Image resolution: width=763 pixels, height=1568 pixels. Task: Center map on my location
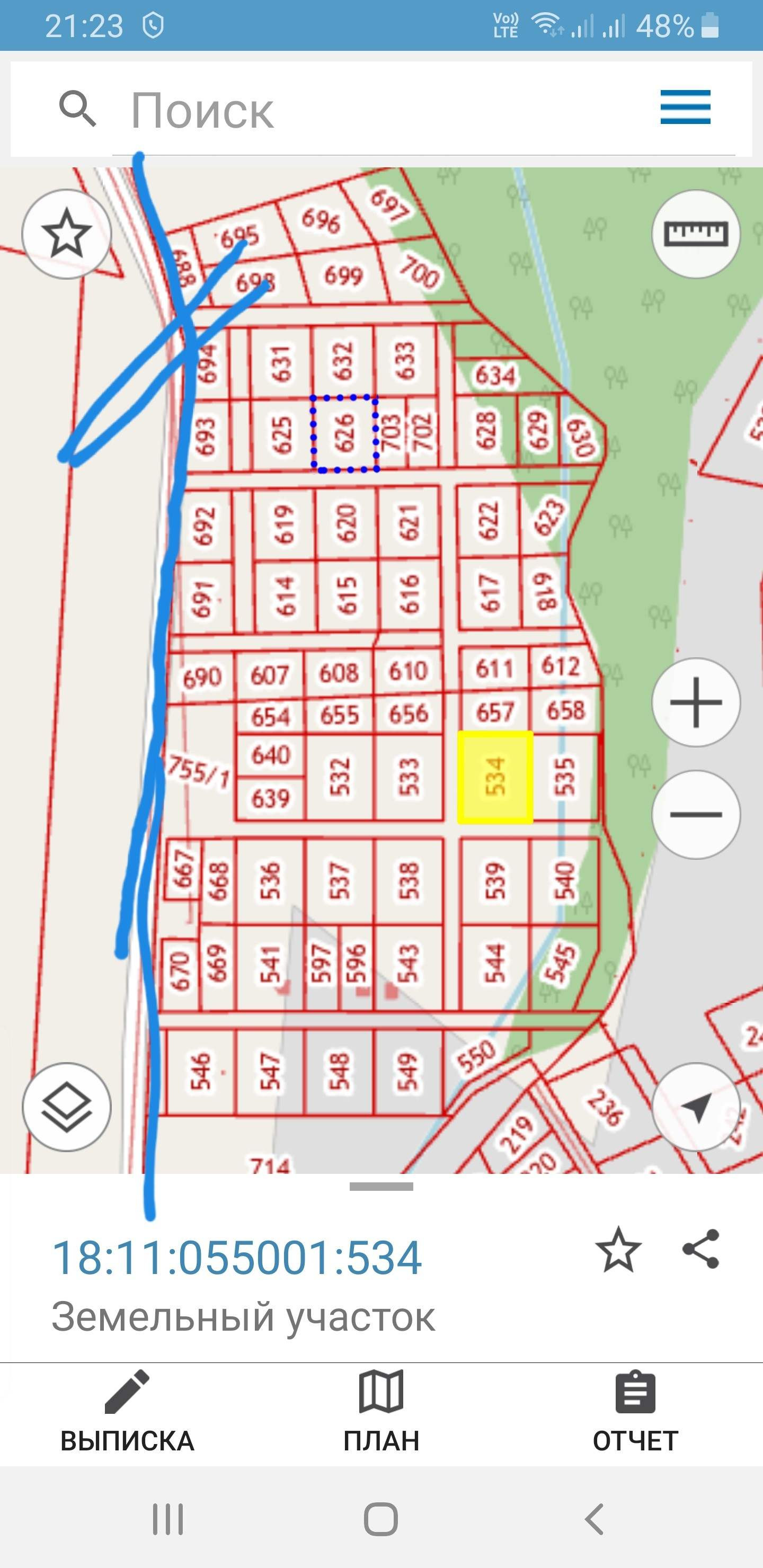695,1107
